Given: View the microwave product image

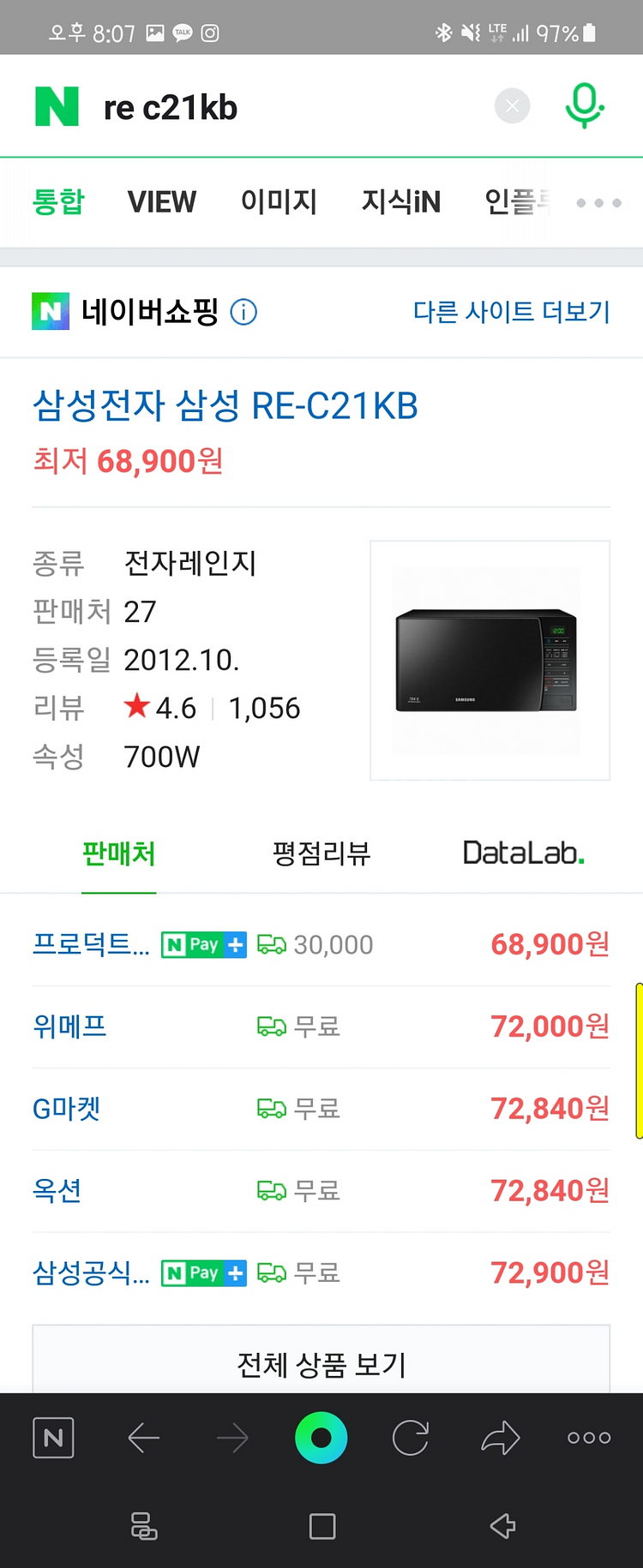Looking at the screenshot, I should (x=490, y=660).
